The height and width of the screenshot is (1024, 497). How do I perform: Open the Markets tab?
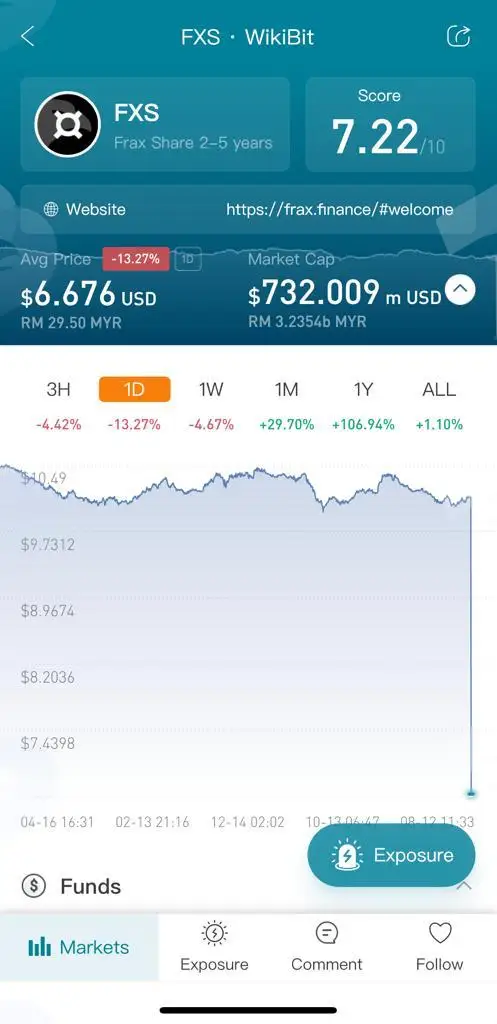coord(79,947)
